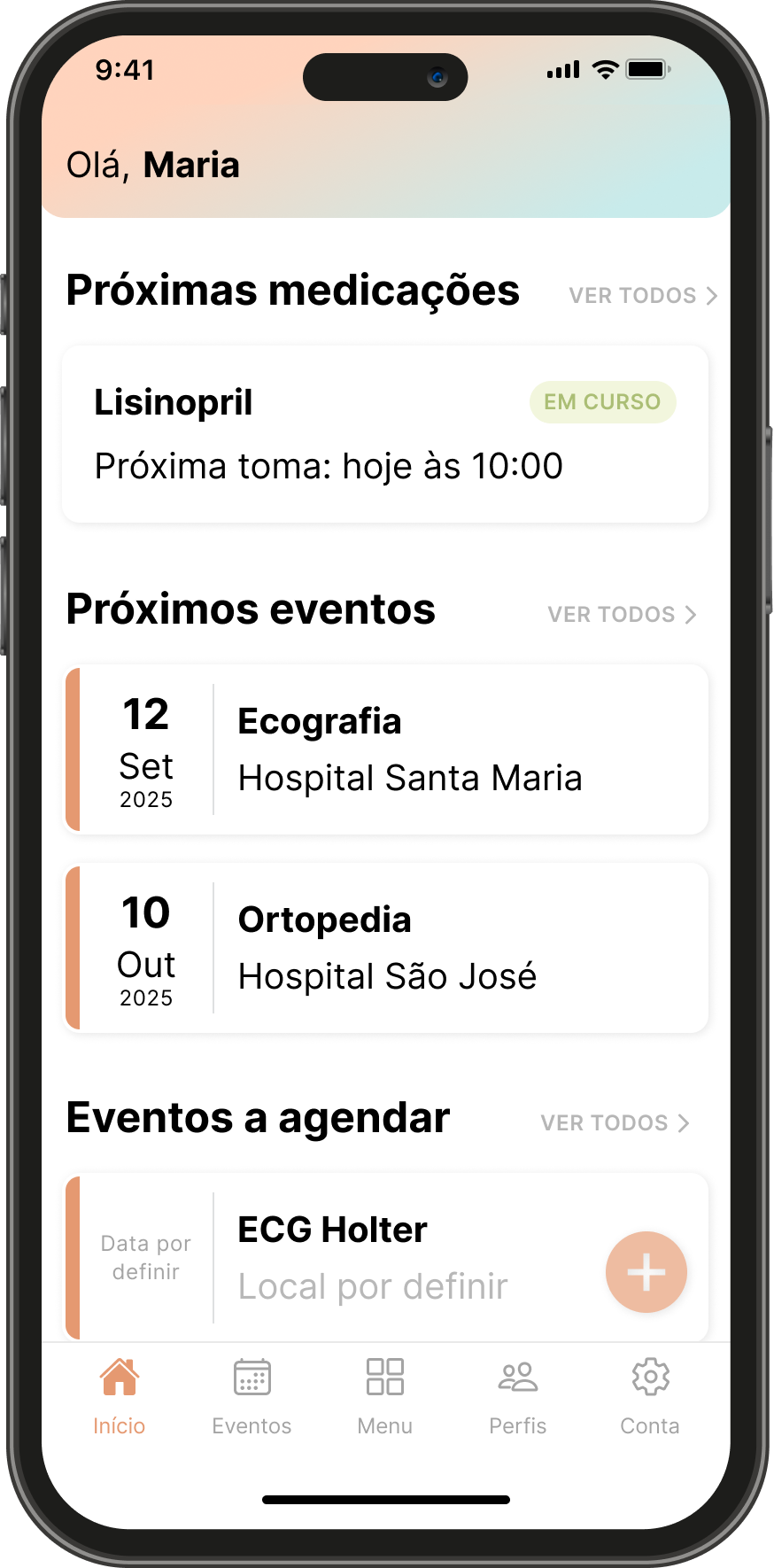This screenshot has height=1568, width=774.
Task: Tap the Menu grid icon
Action: 384,1376
